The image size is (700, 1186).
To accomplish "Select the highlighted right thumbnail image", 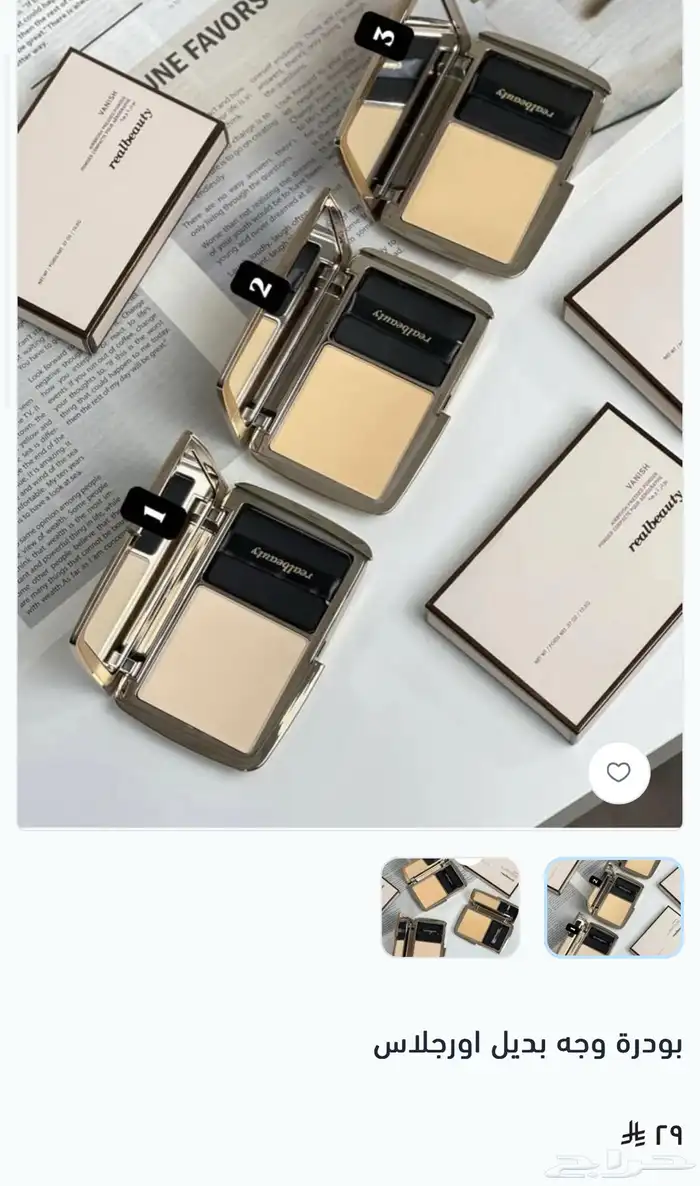I will pos(613,907).
